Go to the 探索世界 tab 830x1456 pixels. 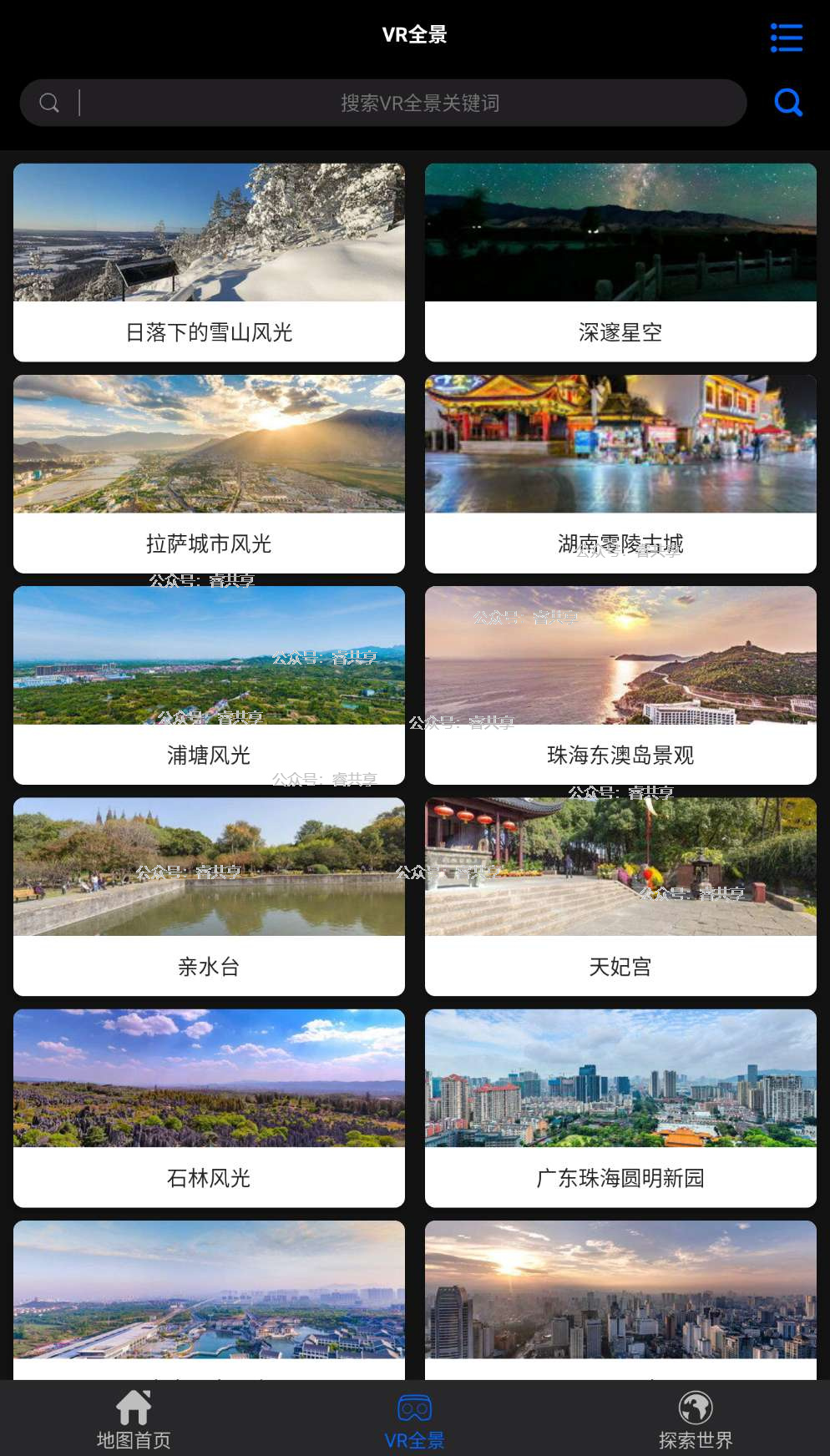tap(696, 1419)
